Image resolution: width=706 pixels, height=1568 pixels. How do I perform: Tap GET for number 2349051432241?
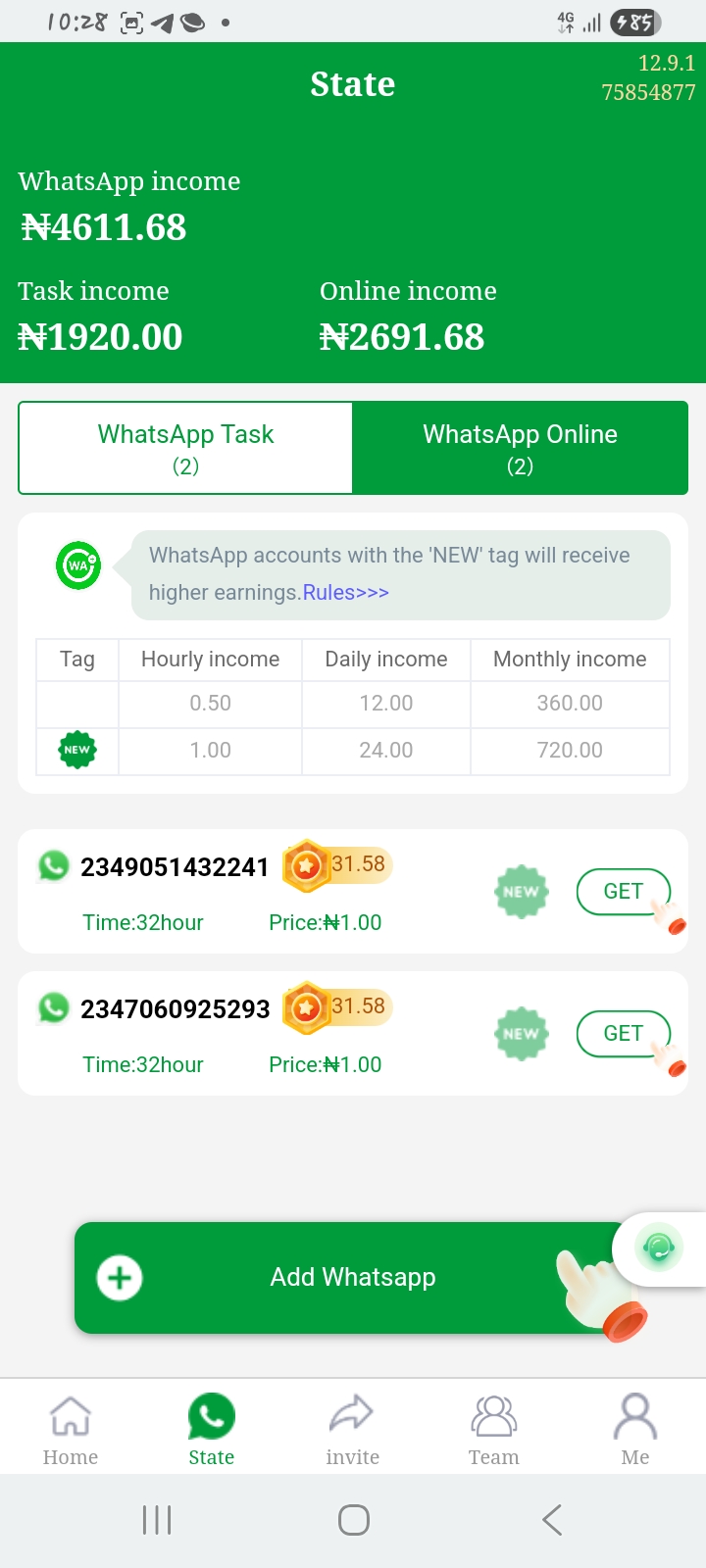[623, 892]
